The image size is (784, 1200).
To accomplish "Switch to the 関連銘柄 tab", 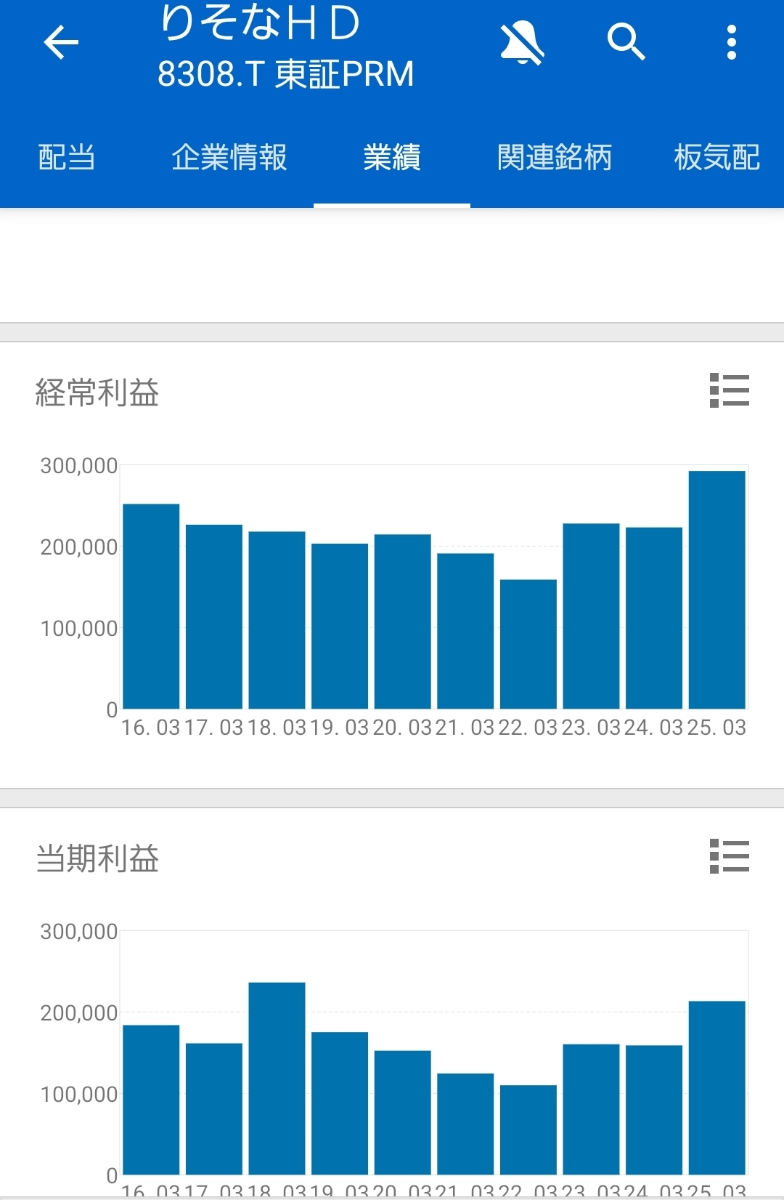I will (554, 157).
